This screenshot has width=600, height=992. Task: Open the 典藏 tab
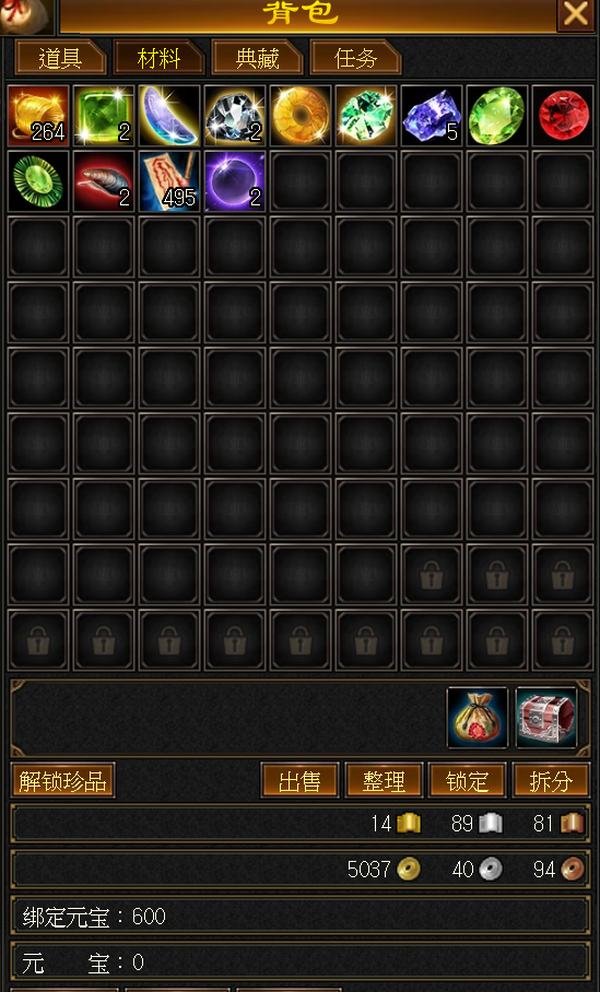pos(258,58)
